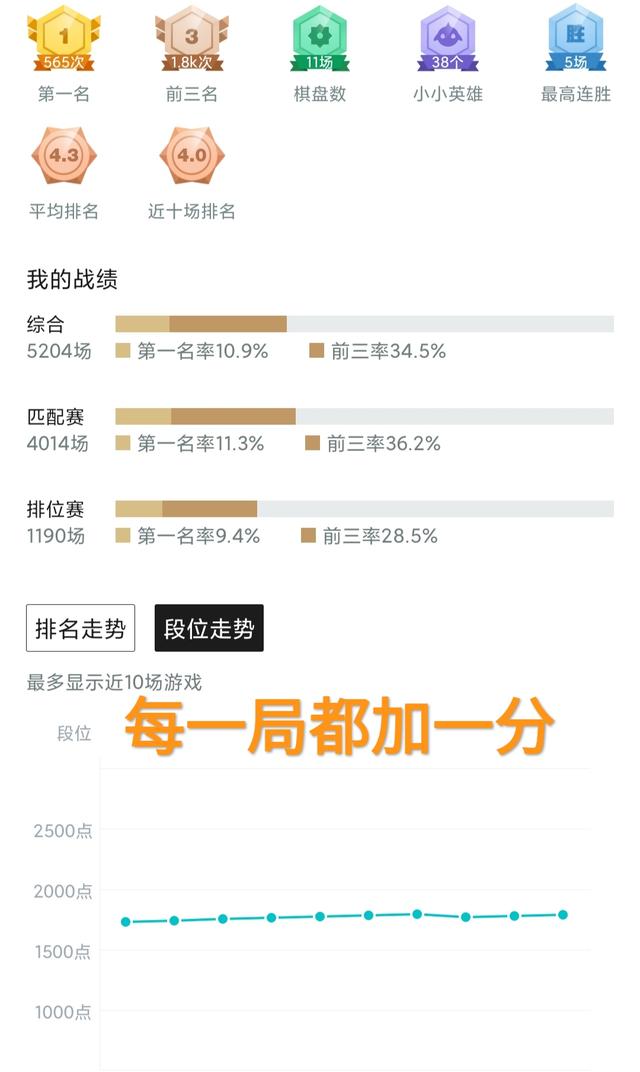This screenshot has height=1072, width=640.
Task: Switch to the 排名走势 tab
Action: (x=80, y=628)
